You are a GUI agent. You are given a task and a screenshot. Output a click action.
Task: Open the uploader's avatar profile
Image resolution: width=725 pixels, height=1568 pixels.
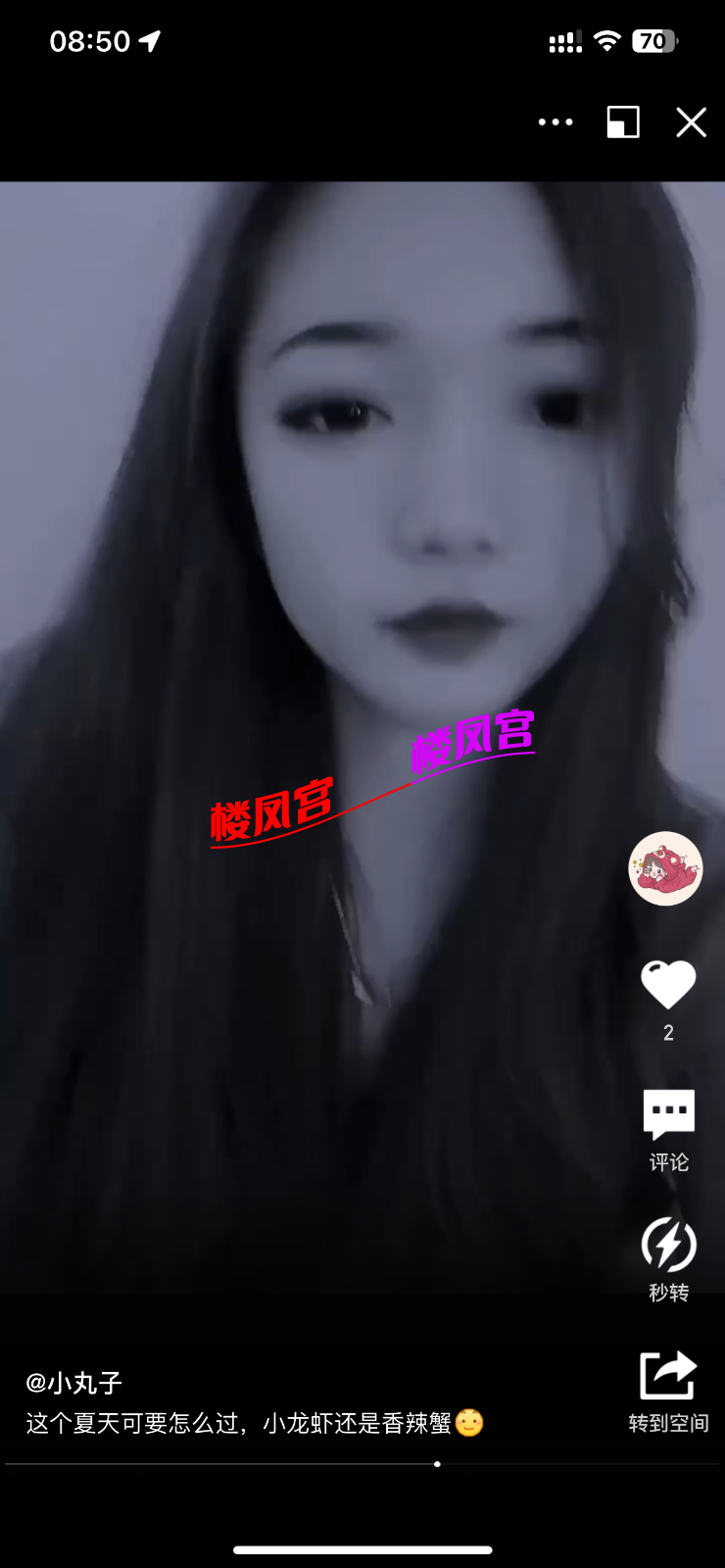pos(665,868)
